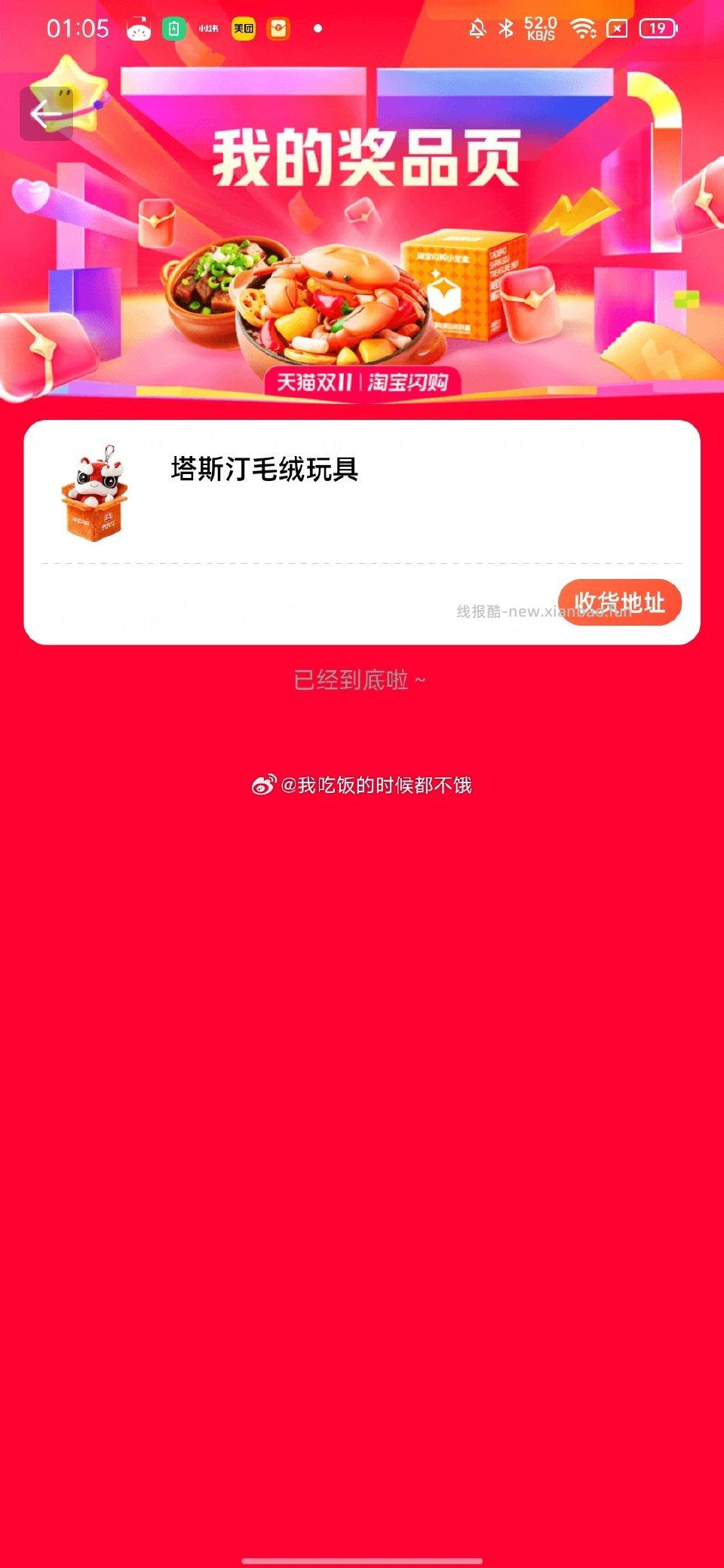Tap the 收货地址 orange button
Screen dimensions: 724x1568
click(x=620, y=602)
